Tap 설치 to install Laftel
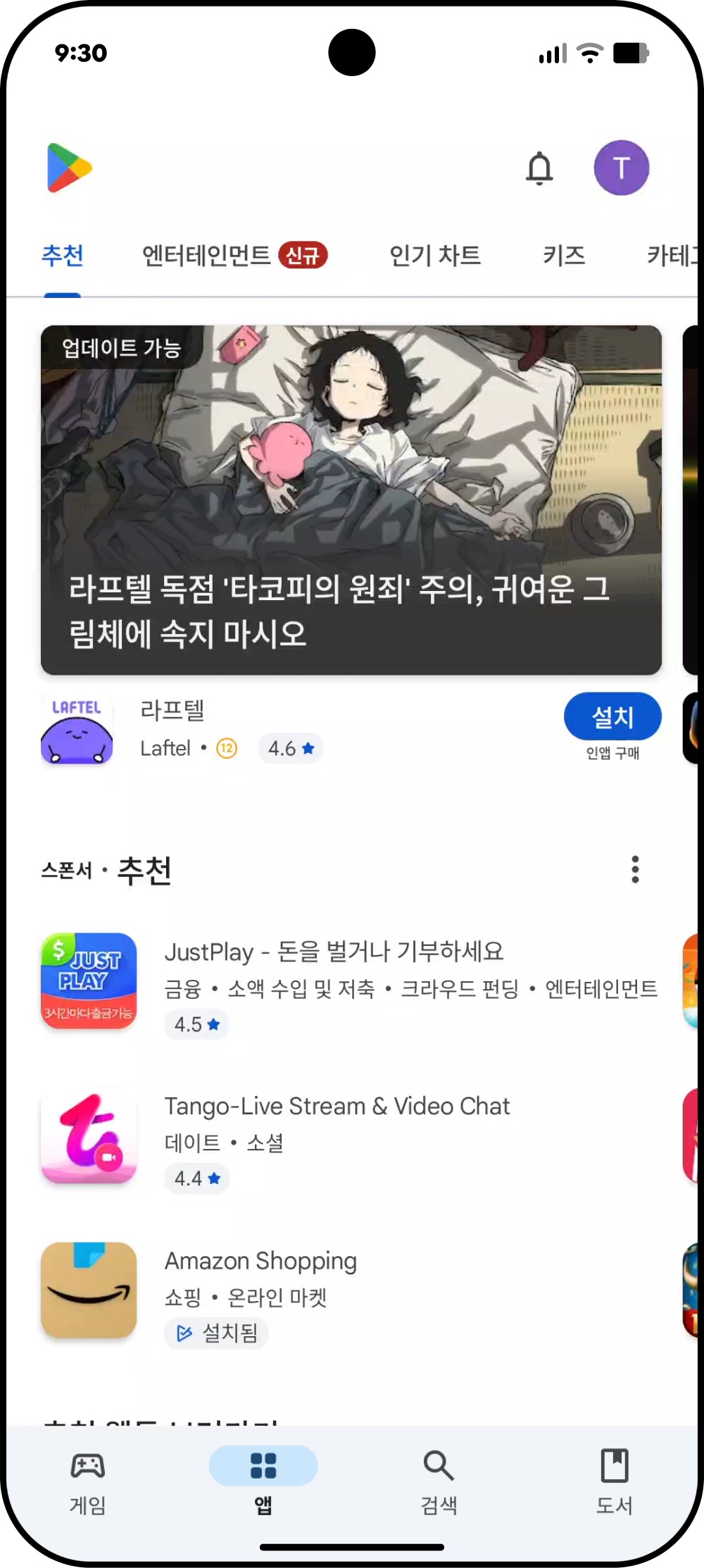 tap(612, 716)
